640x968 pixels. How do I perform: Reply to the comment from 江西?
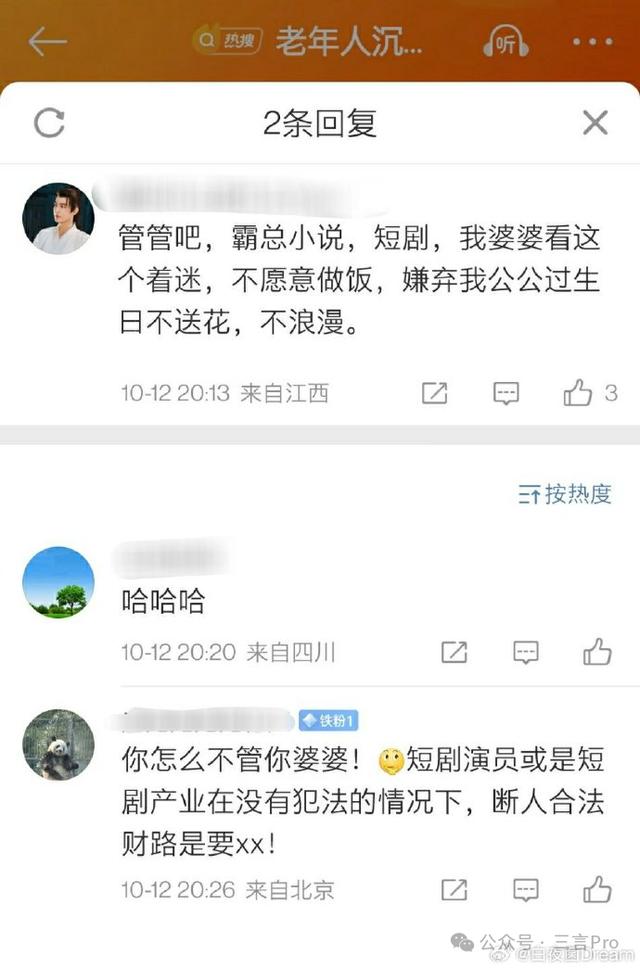[506, 393]
